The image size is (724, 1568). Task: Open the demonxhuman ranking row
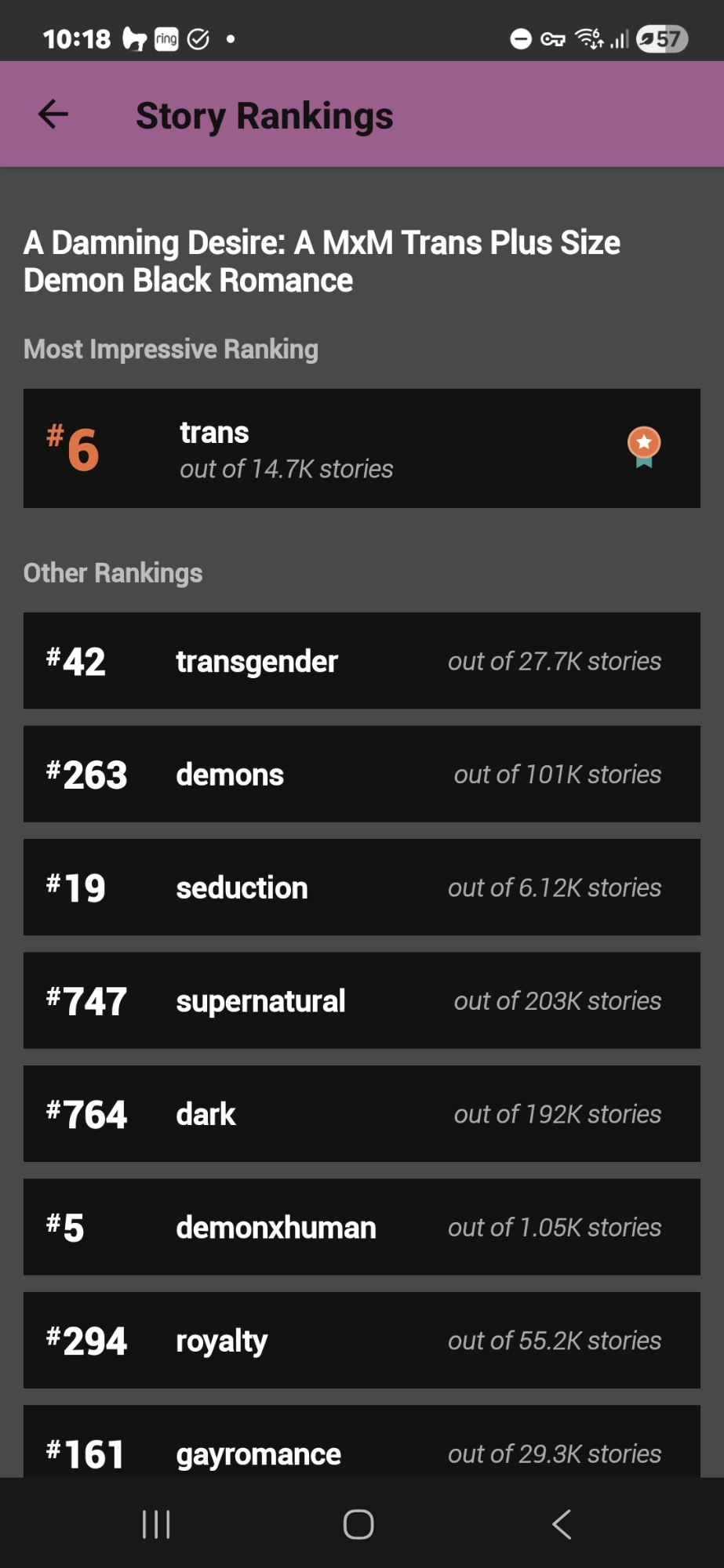click(362, 1227)
